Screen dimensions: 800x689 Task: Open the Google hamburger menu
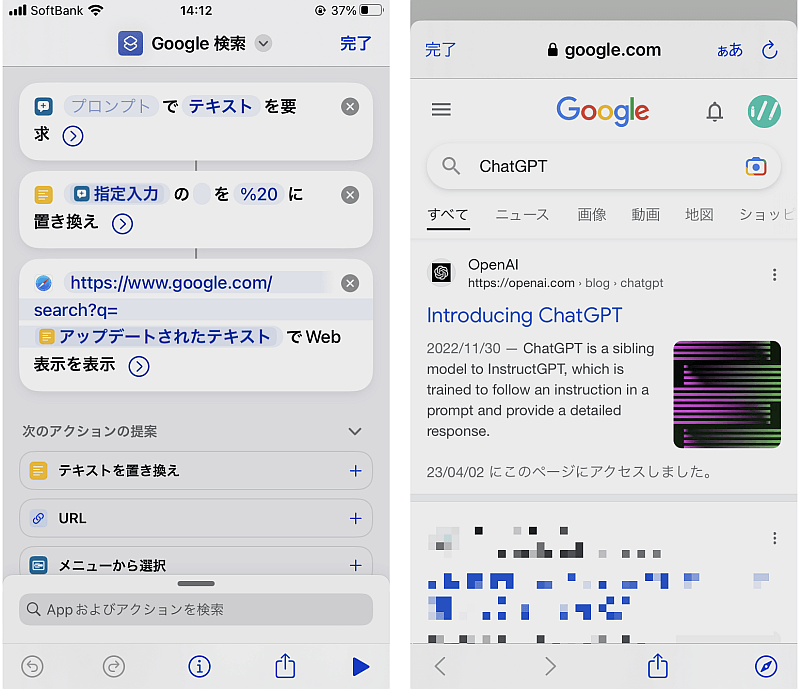click(x=441, y=109)
